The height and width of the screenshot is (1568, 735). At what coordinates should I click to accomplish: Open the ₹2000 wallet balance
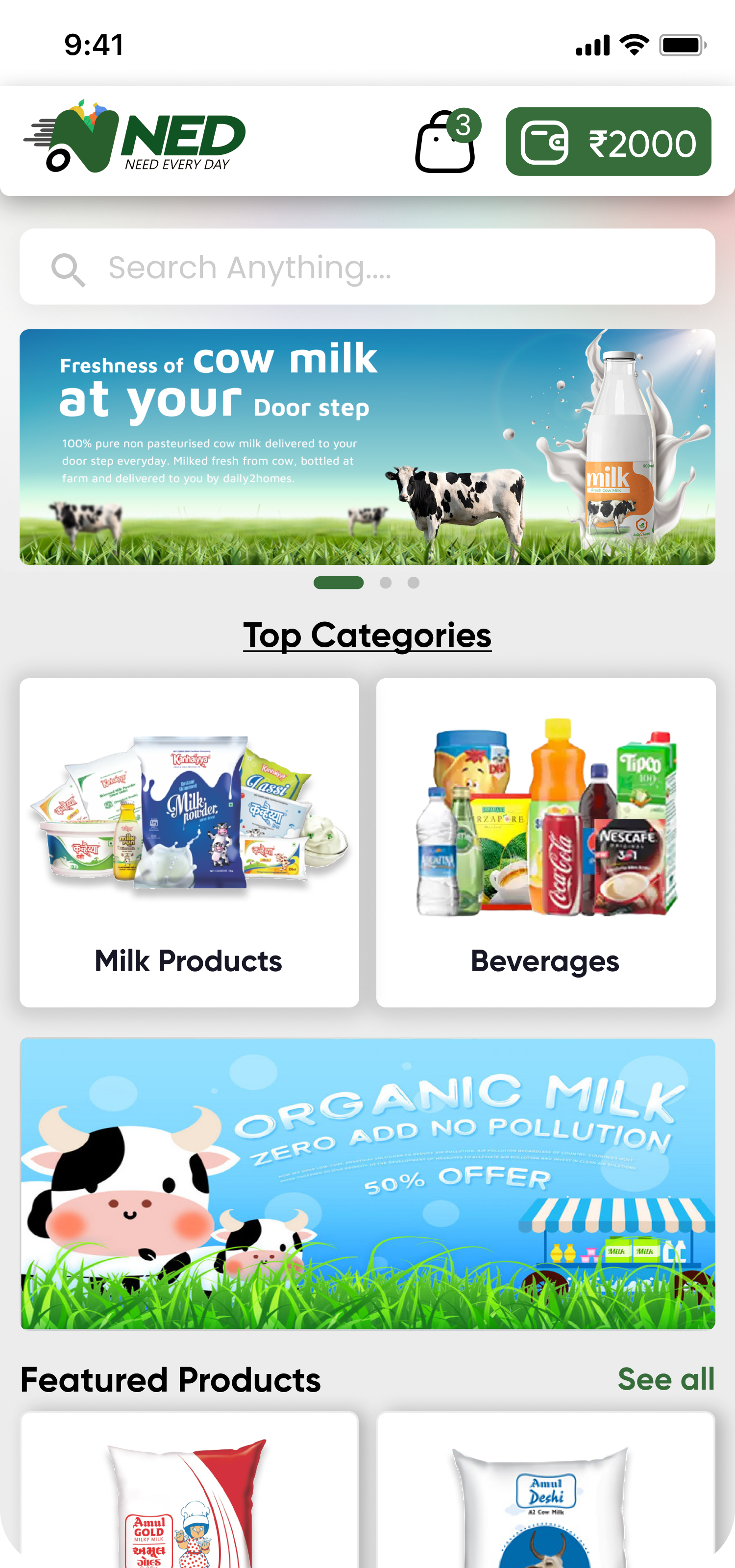(608, 142)
